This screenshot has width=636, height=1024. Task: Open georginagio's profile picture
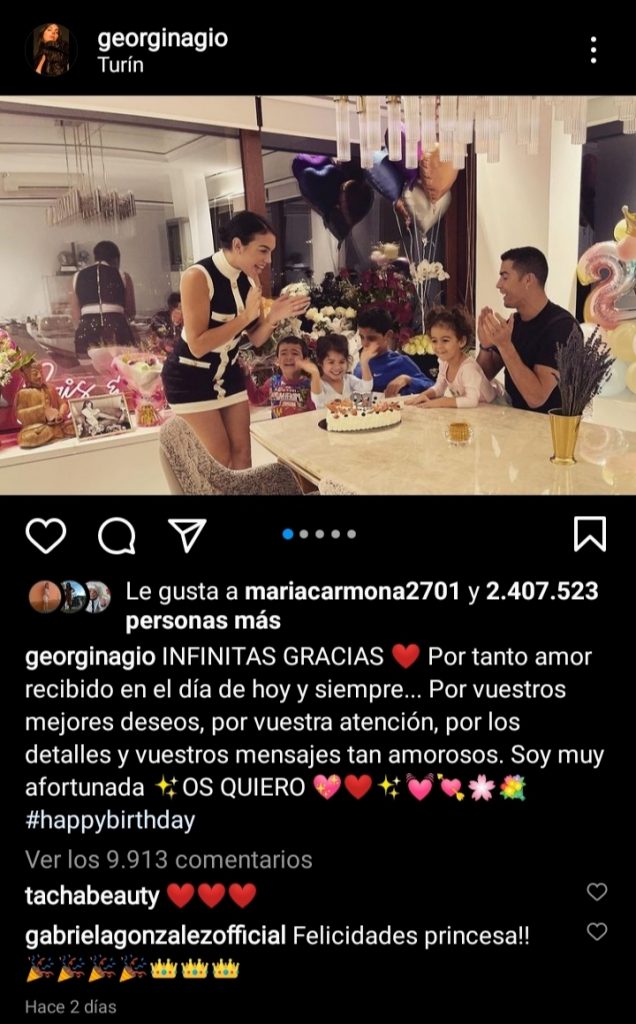pos(51,50)
